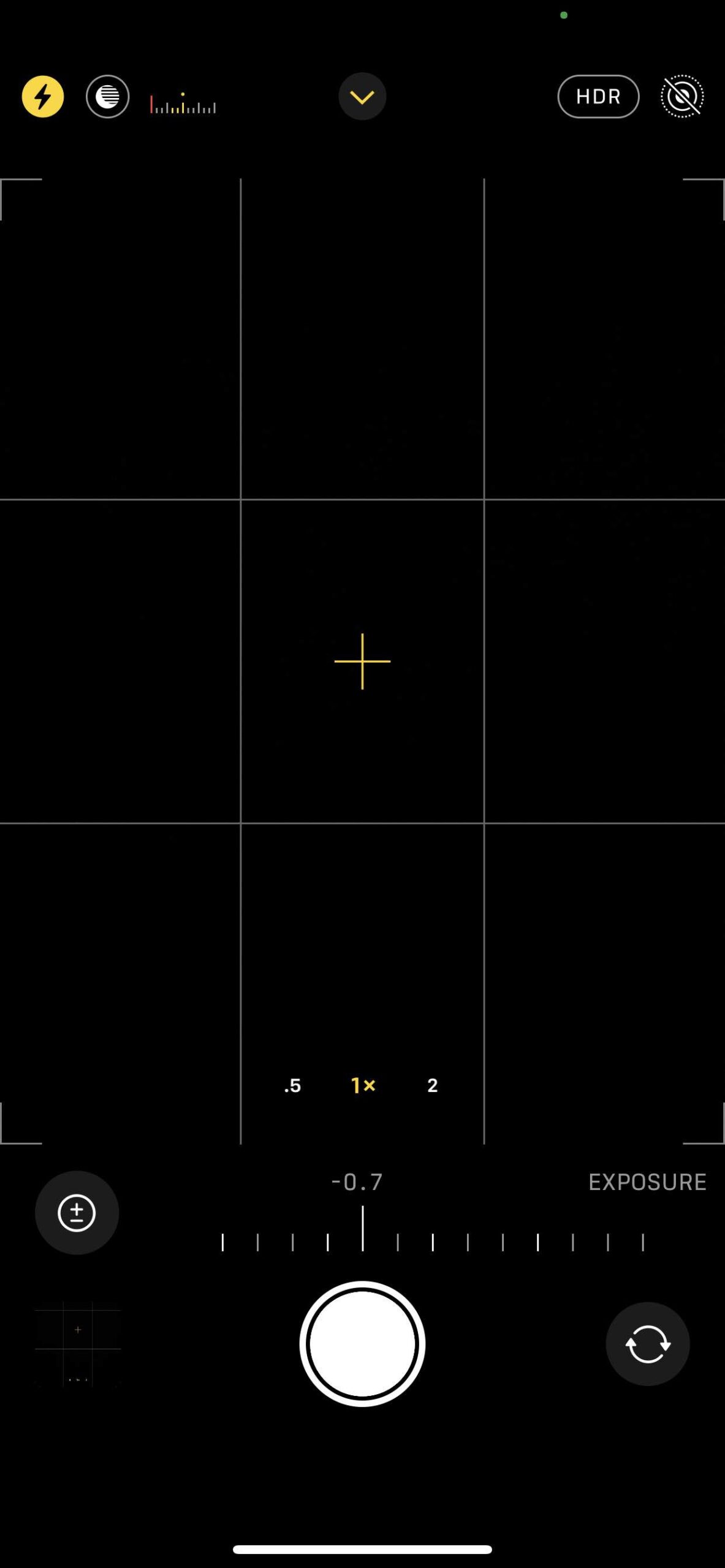Open the last photo thumbnail
This screenshot has height=1568, width=725.
coord(78,1344)
